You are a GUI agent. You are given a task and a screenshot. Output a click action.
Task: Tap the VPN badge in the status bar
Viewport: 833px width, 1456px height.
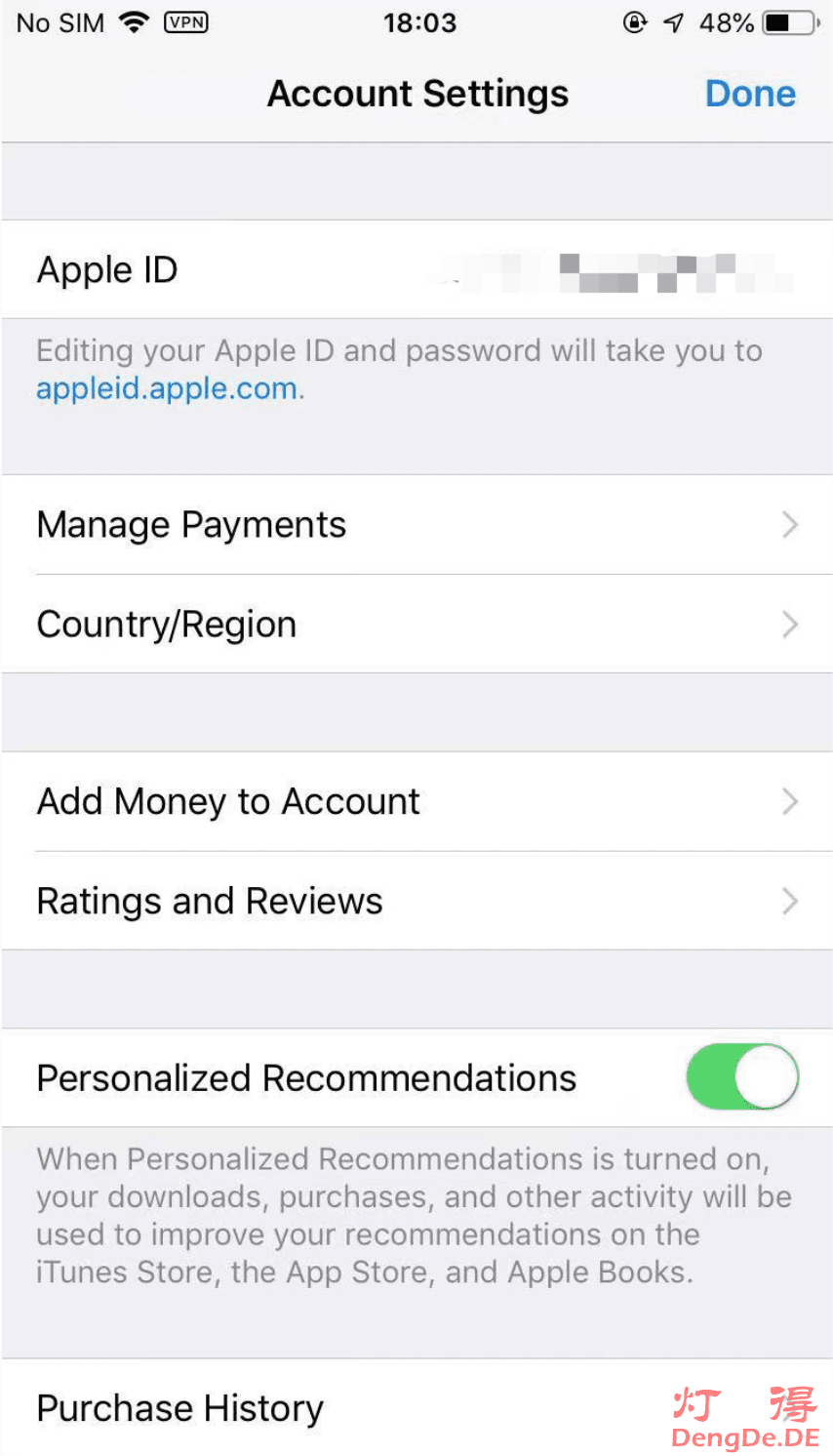pyautogui.click(x=186, y=21)
